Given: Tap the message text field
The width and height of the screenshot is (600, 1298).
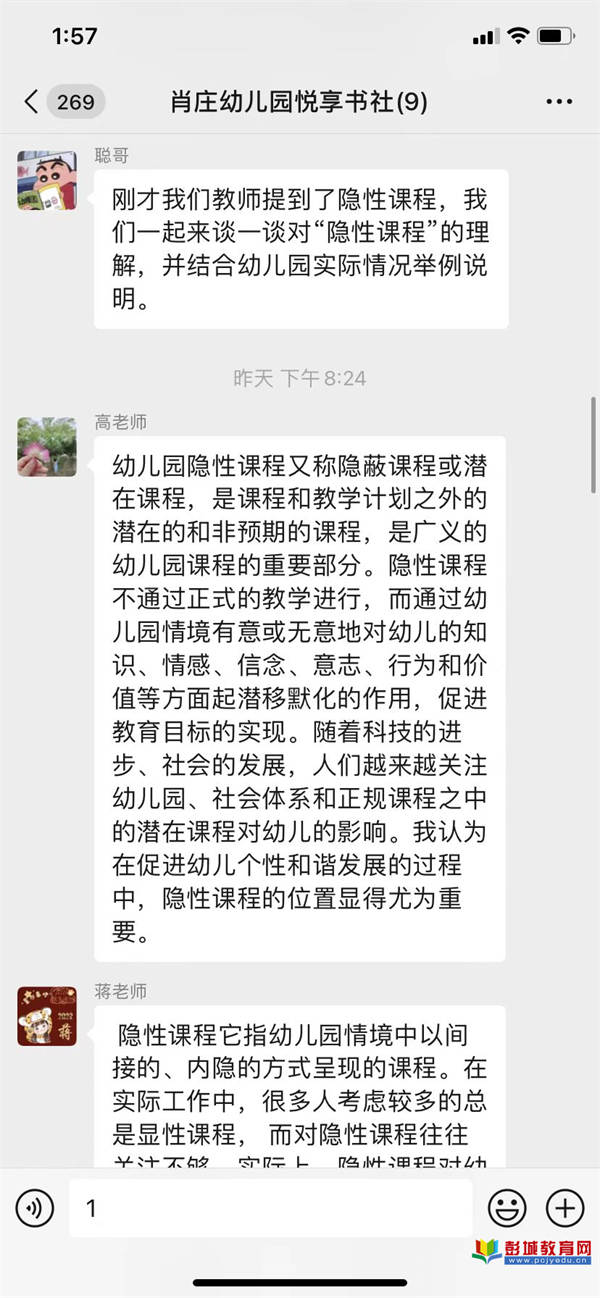Looking at the screenshot, I should click(x=270, y=1208).
